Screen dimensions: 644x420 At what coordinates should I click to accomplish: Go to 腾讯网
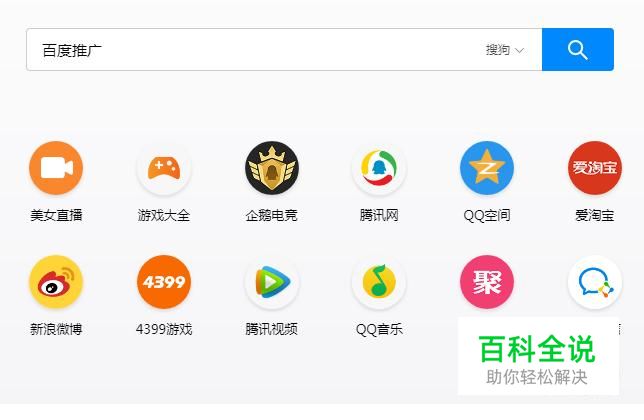(x=379, y=168)
